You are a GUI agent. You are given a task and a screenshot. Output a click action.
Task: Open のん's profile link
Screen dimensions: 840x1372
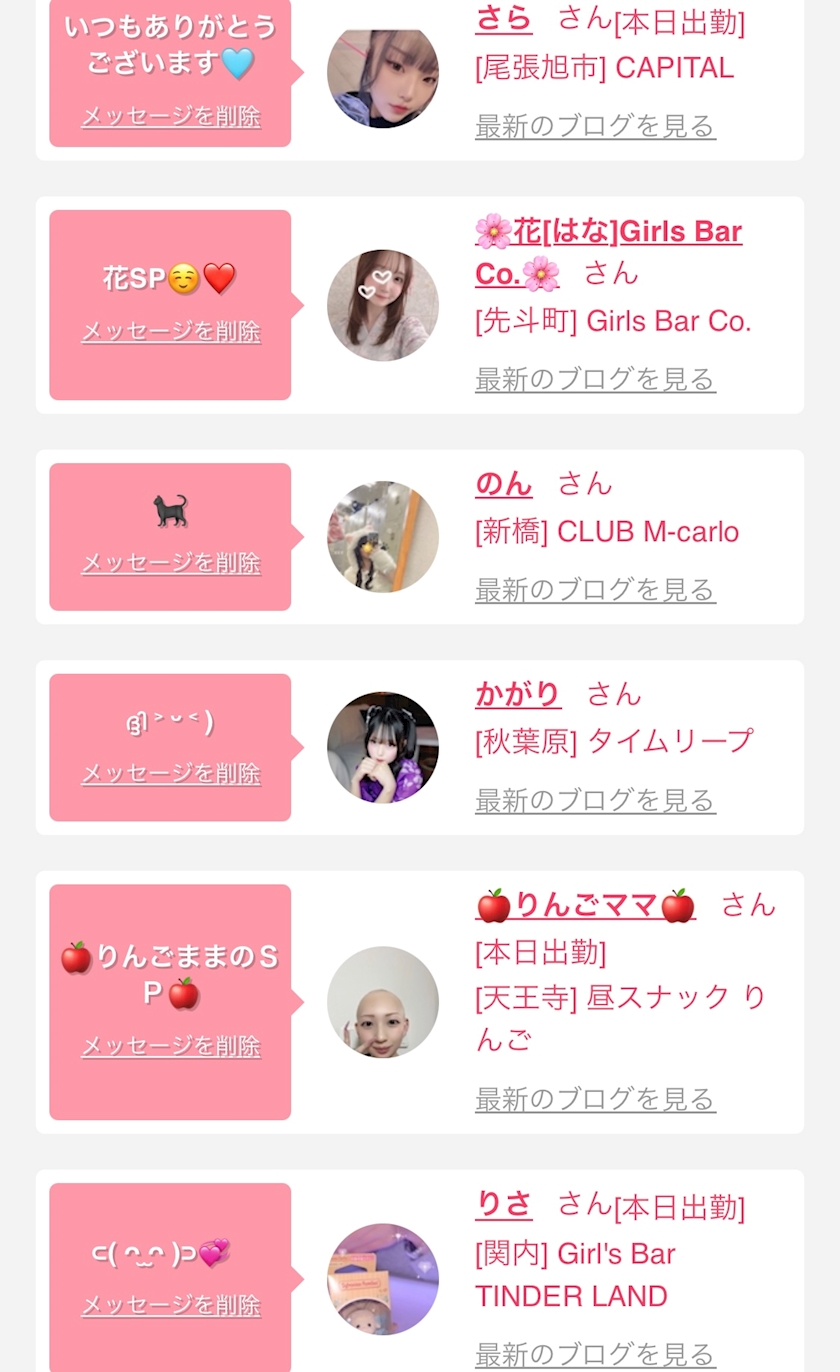[x=504, y=485]
